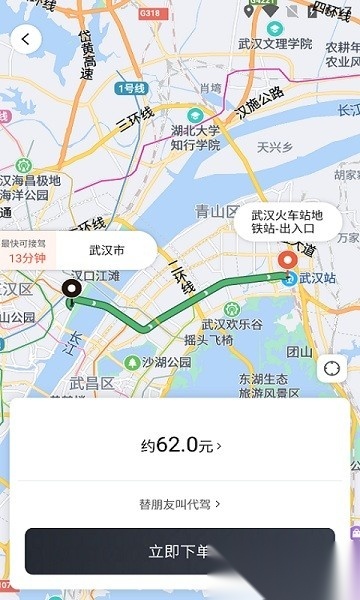Image resolution: width=360 pixels, height=600 pixels.
Task: Change pickup location 武汉市
Action: [x=107, y=251]
